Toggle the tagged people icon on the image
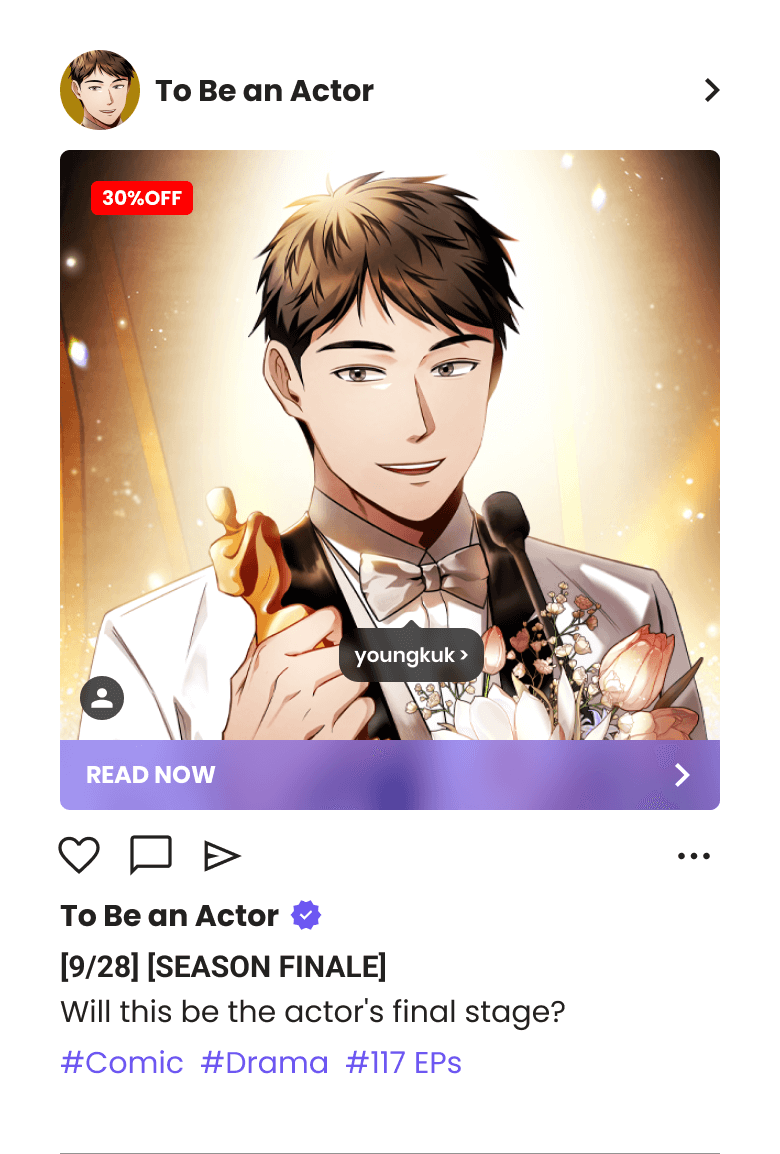This screenshot has height=1154, width=780. (x=102, y=698)
